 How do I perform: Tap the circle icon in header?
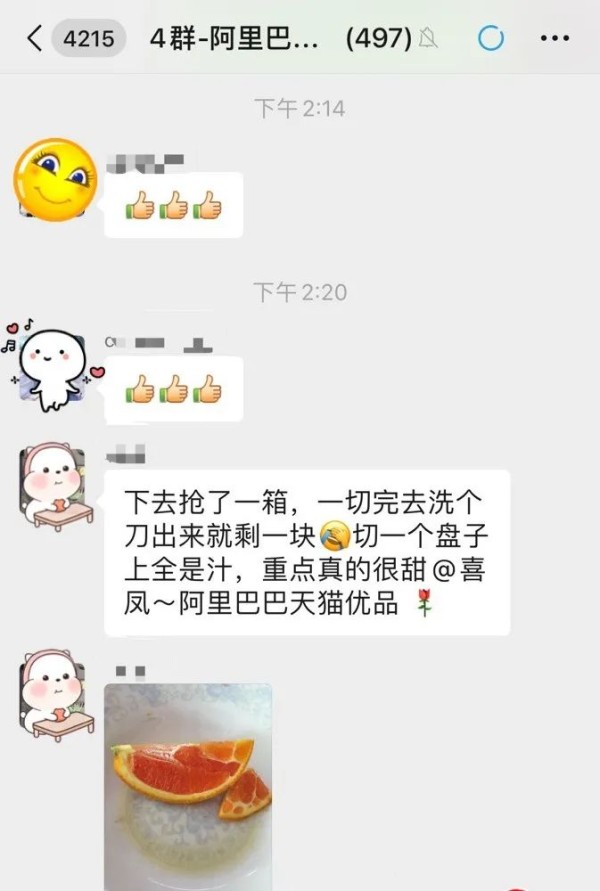(490, 39)
